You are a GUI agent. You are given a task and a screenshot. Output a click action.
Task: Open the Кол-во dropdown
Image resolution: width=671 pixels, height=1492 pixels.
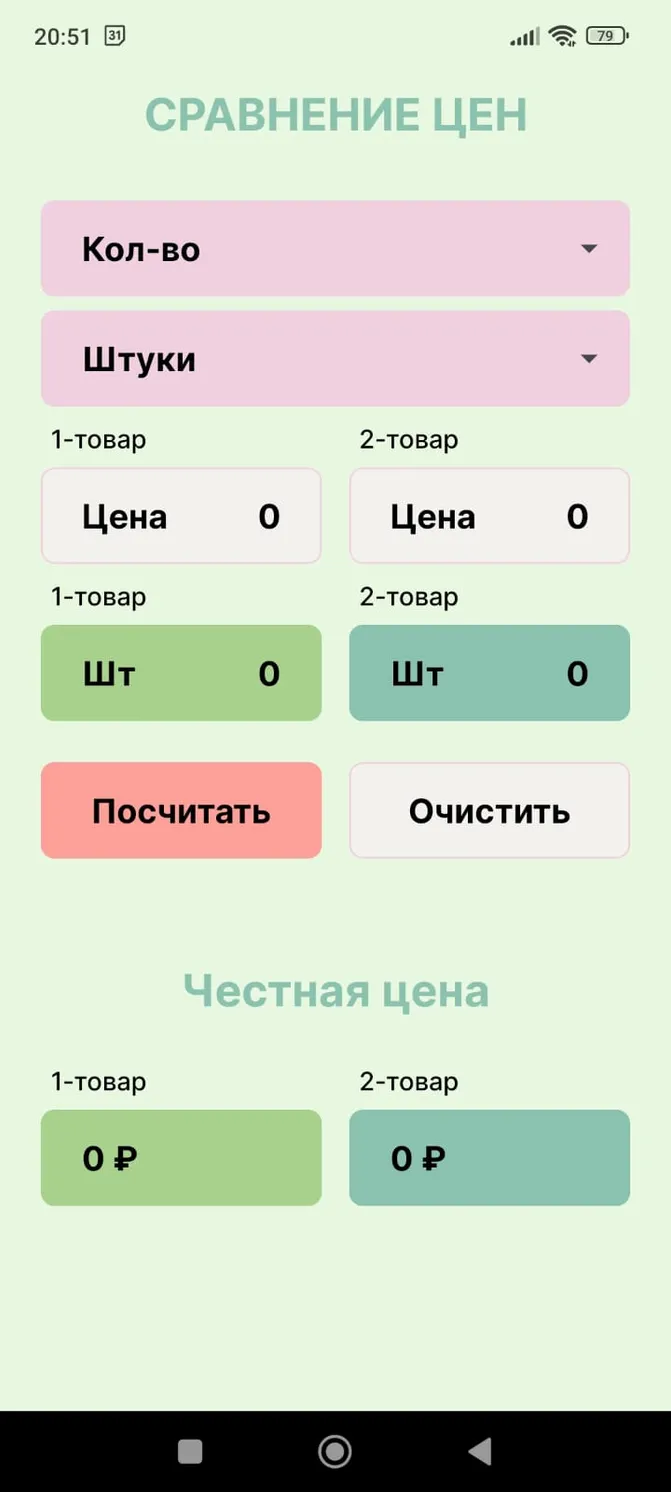tap(335, 248)
